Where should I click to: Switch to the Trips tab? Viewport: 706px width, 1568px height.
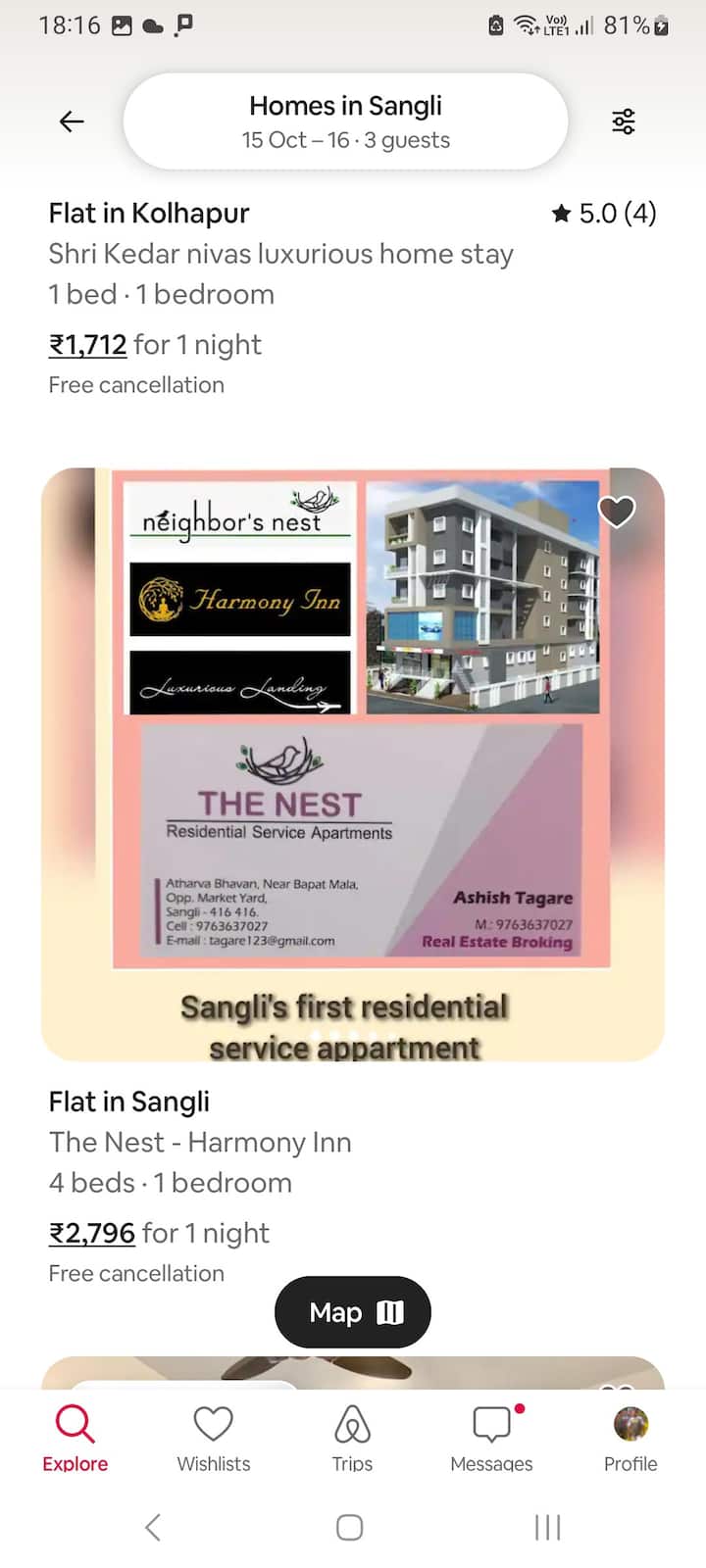pos(352,1438)
